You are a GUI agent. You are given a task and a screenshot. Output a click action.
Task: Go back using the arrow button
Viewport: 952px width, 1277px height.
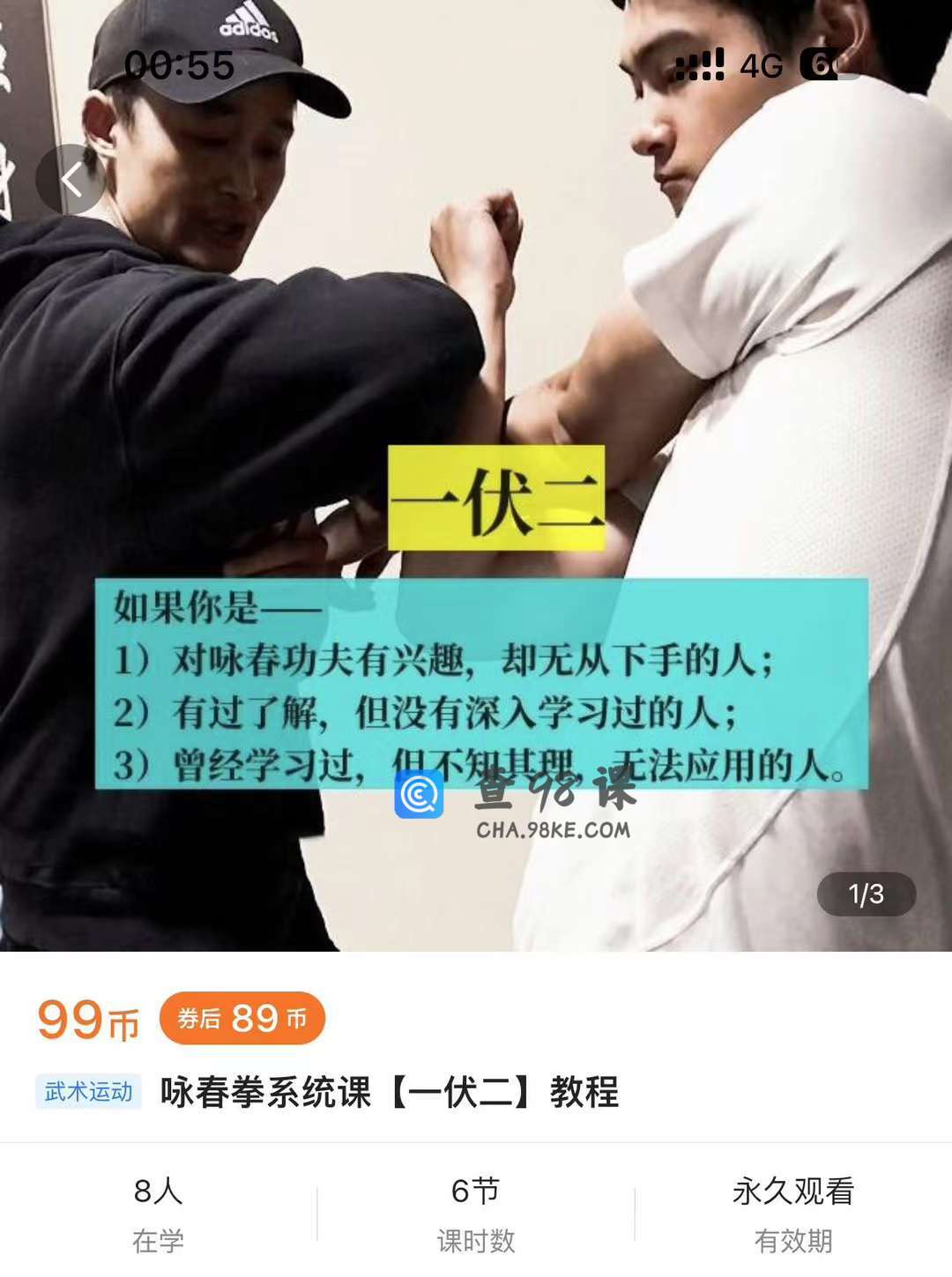71,180
